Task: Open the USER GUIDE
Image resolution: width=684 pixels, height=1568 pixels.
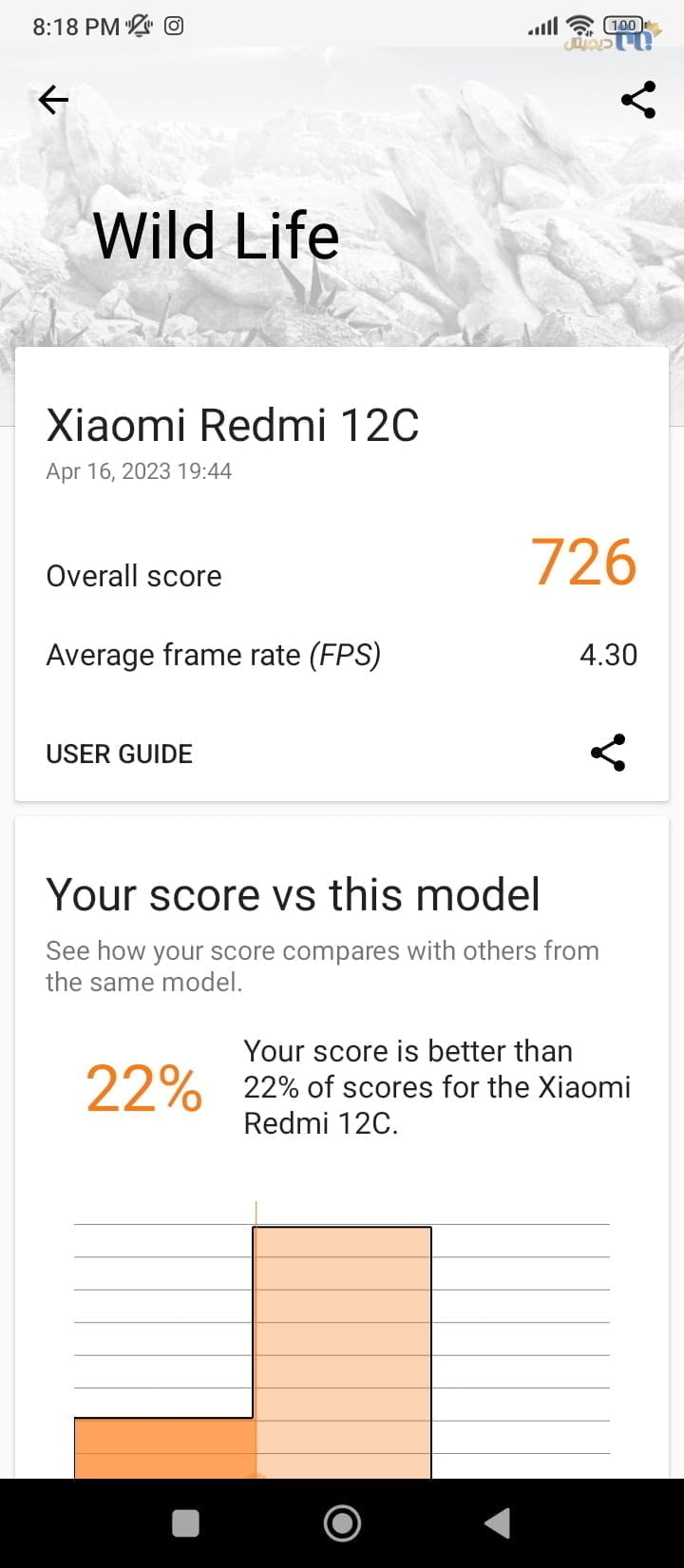Action: 119,754
